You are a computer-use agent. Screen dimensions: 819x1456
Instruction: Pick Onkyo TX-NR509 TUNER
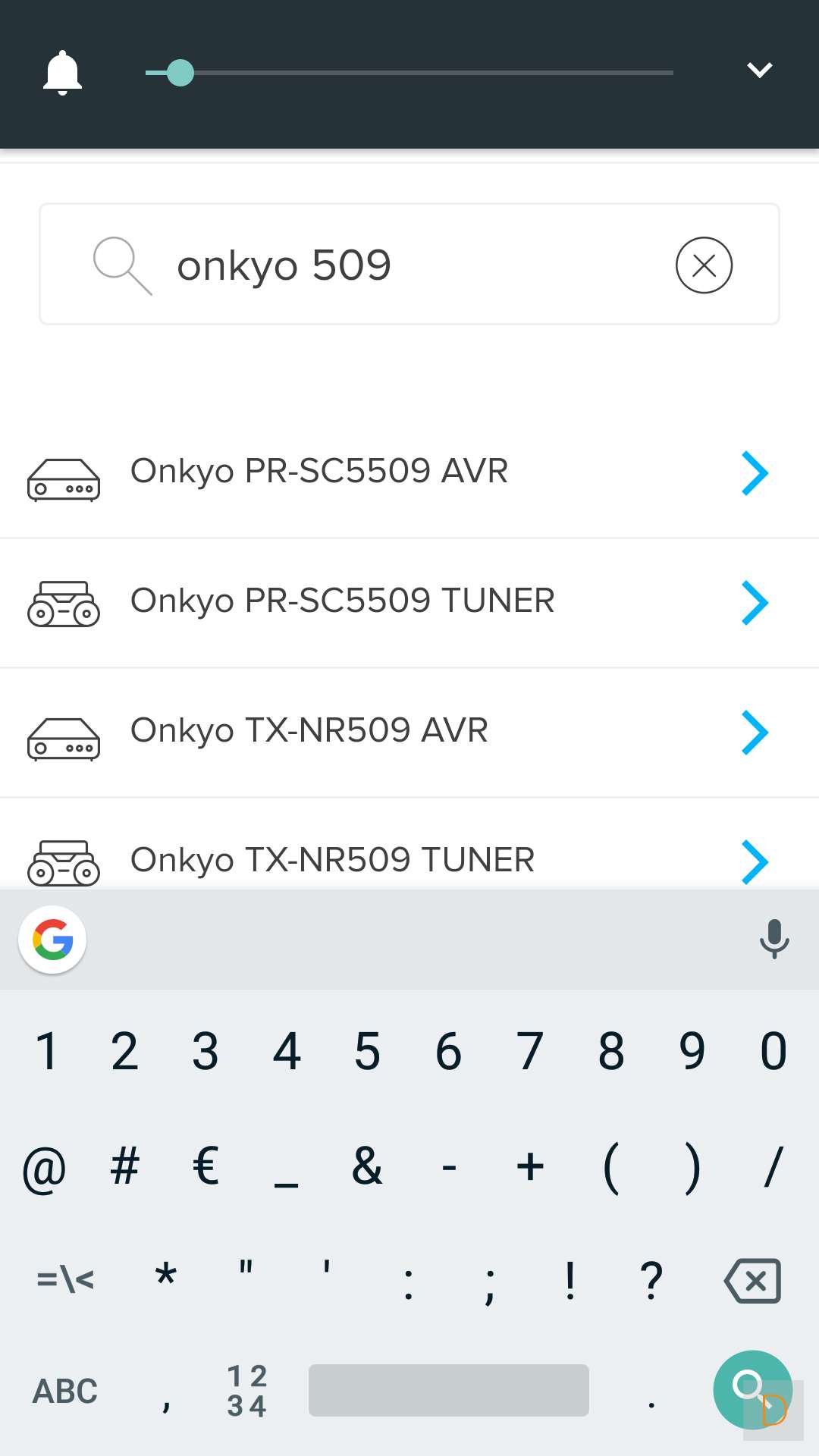tap(409, 860)
